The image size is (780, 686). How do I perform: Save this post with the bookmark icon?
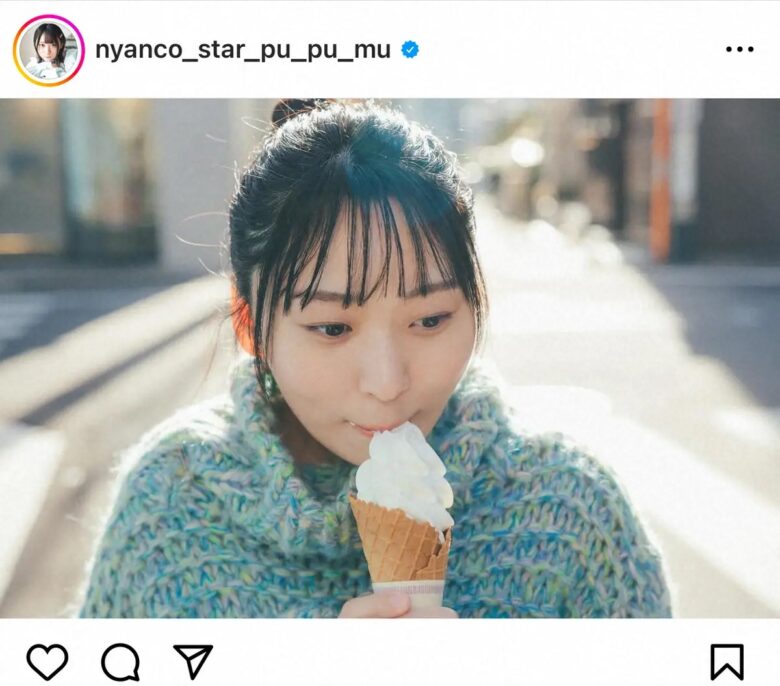(x=727, y=661)
